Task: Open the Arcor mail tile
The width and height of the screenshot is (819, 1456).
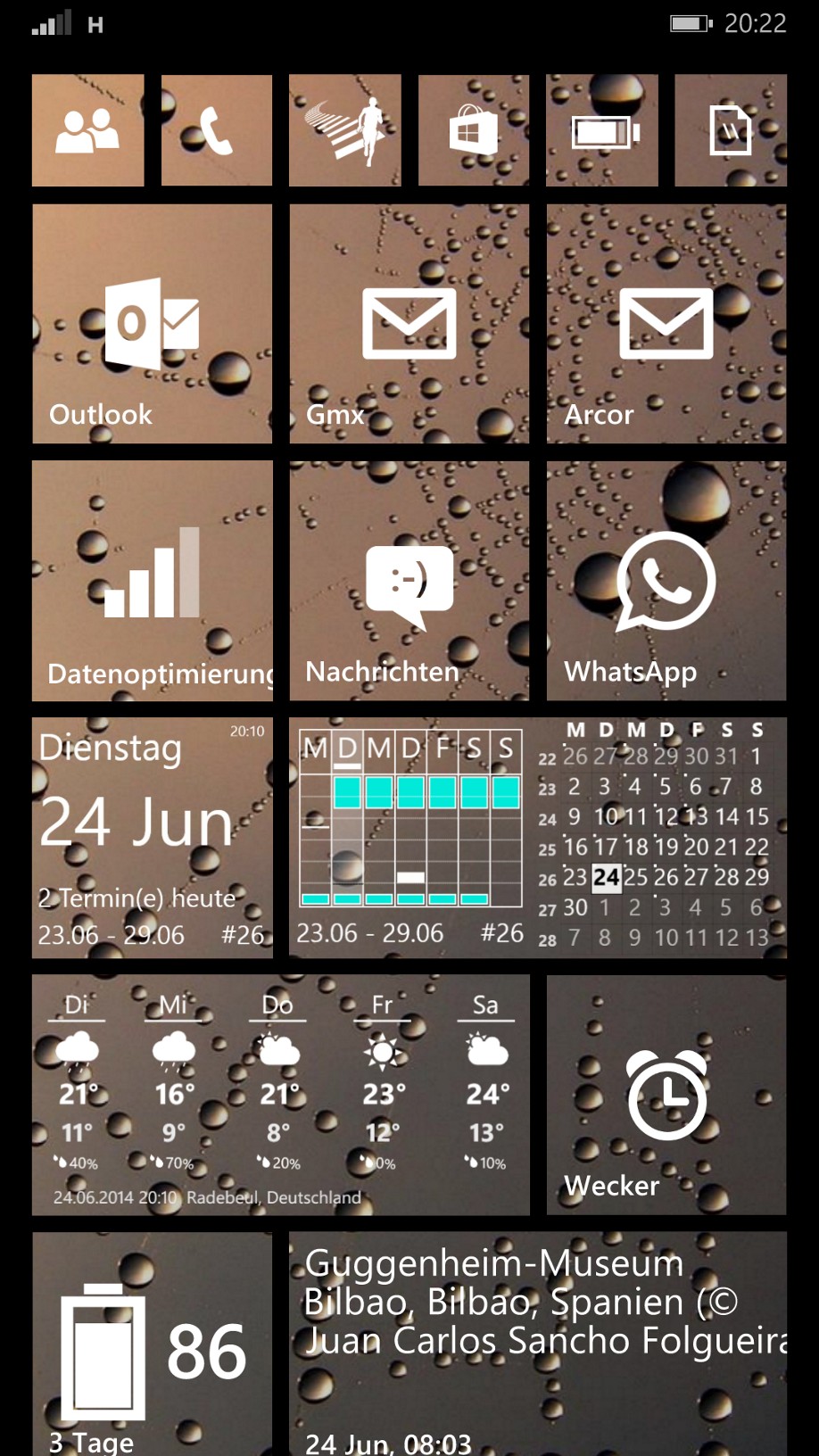Action: tap(666, 324)
